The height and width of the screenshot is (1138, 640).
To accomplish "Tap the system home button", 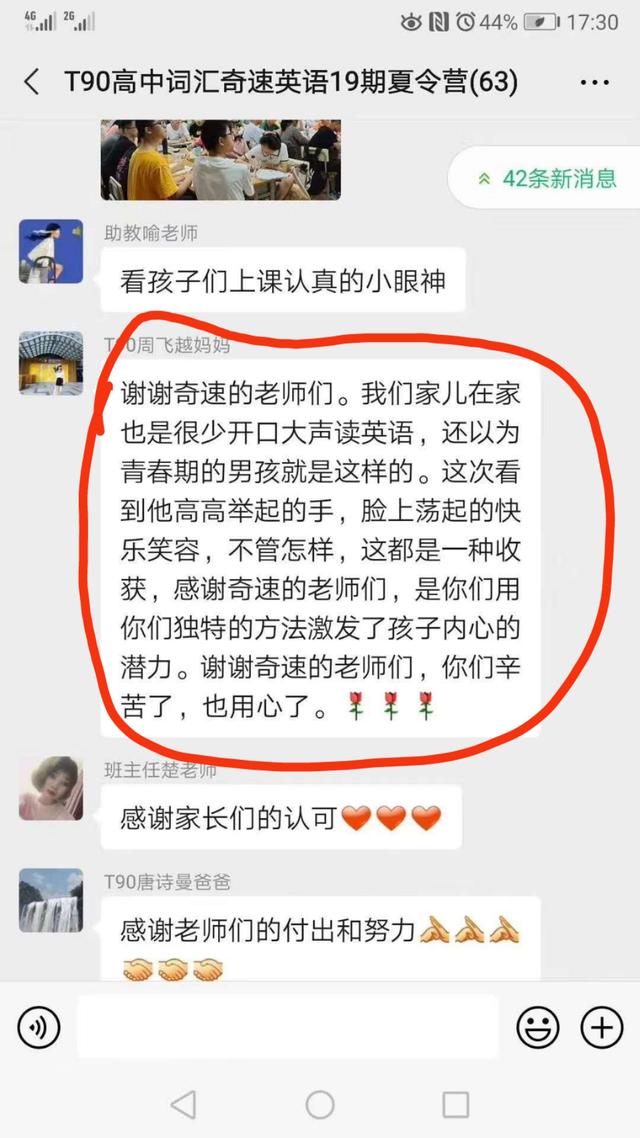I will point(320,1104).
